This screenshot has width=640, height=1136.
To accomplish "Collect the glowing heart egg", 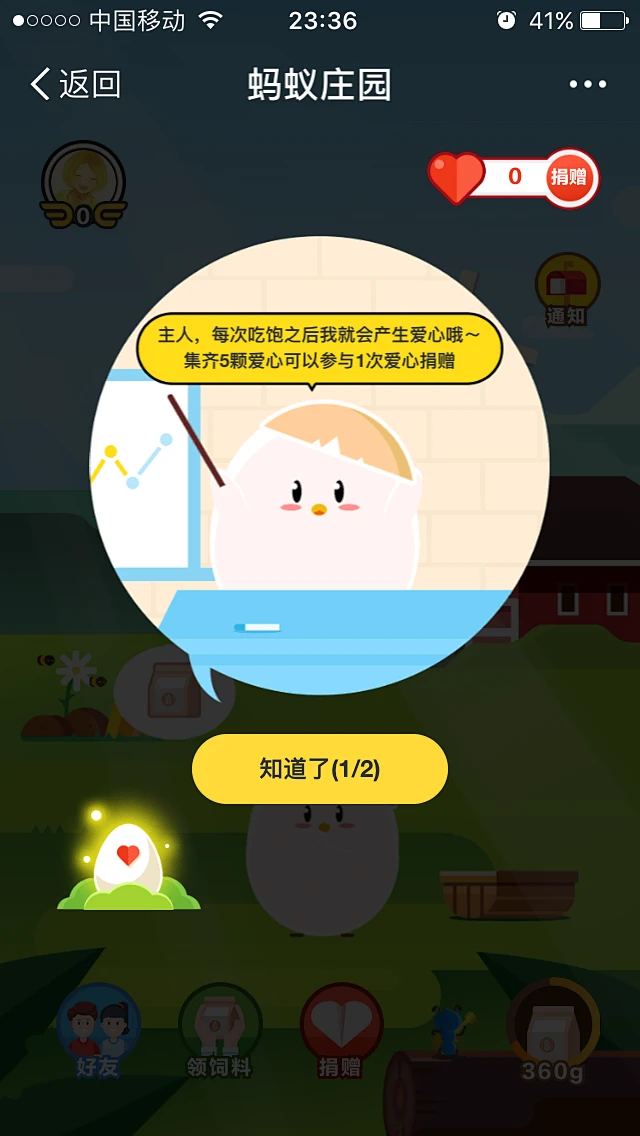I will pos(128,862).
